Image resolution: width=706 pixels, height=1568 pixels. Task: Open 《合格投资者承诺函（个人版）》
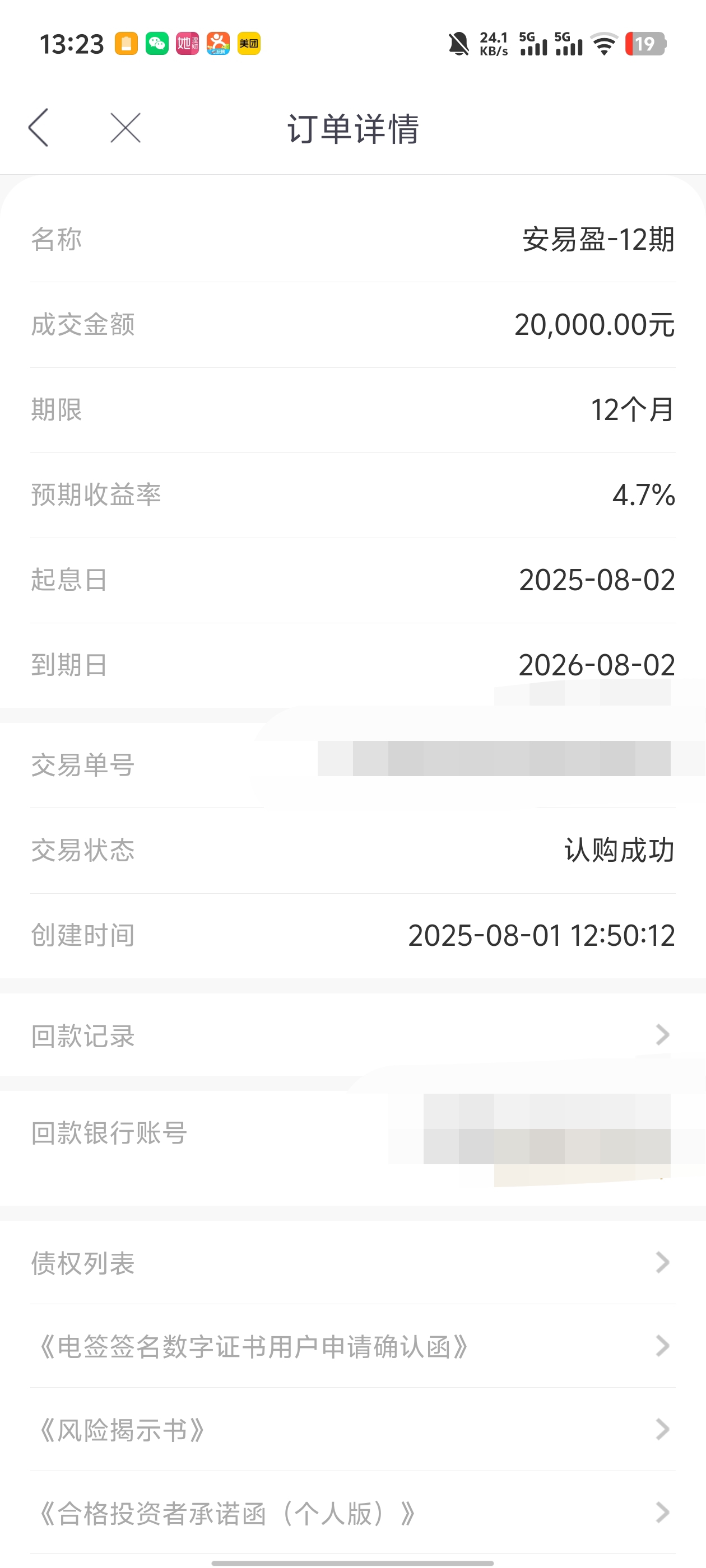(x=352, y=1513)
